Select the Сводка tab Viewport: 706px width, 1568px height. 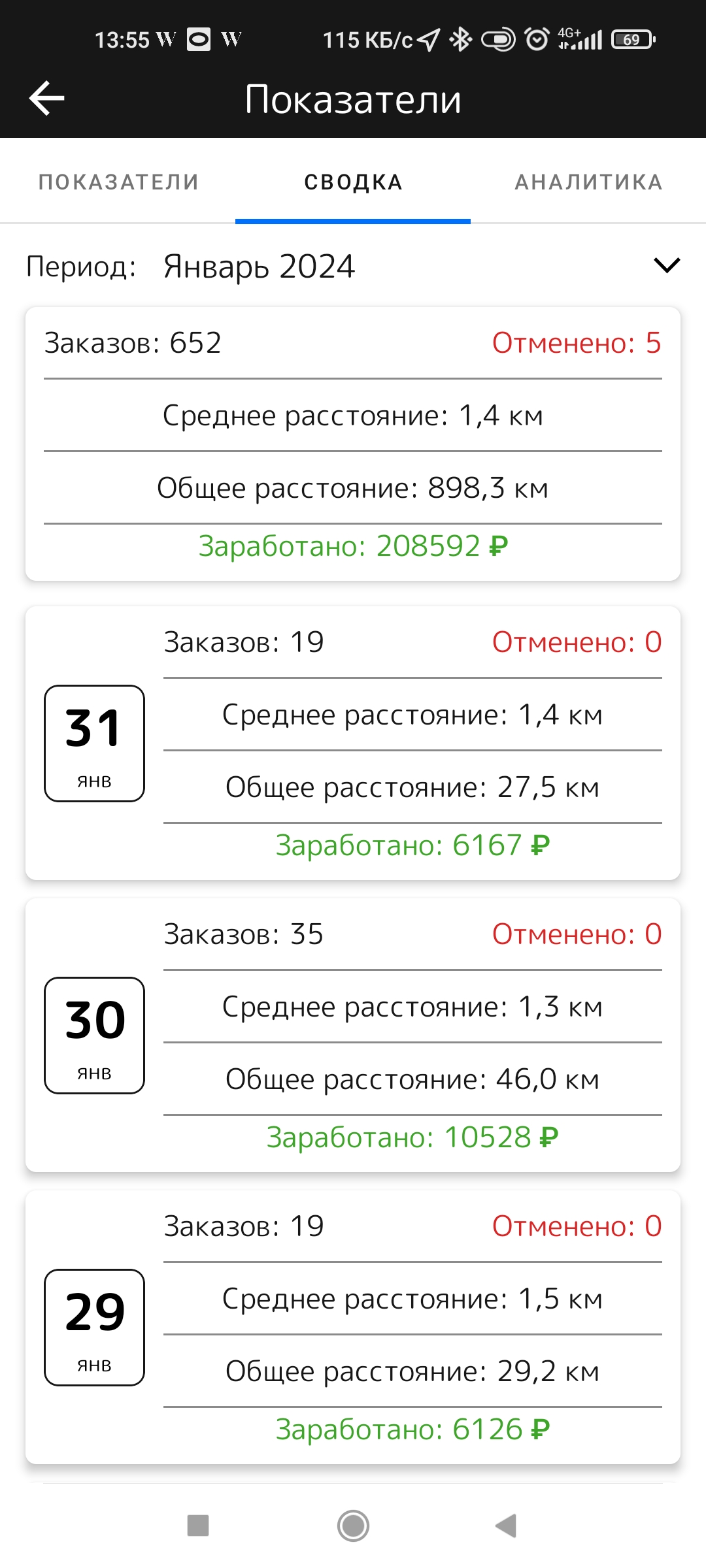[353, 182]
